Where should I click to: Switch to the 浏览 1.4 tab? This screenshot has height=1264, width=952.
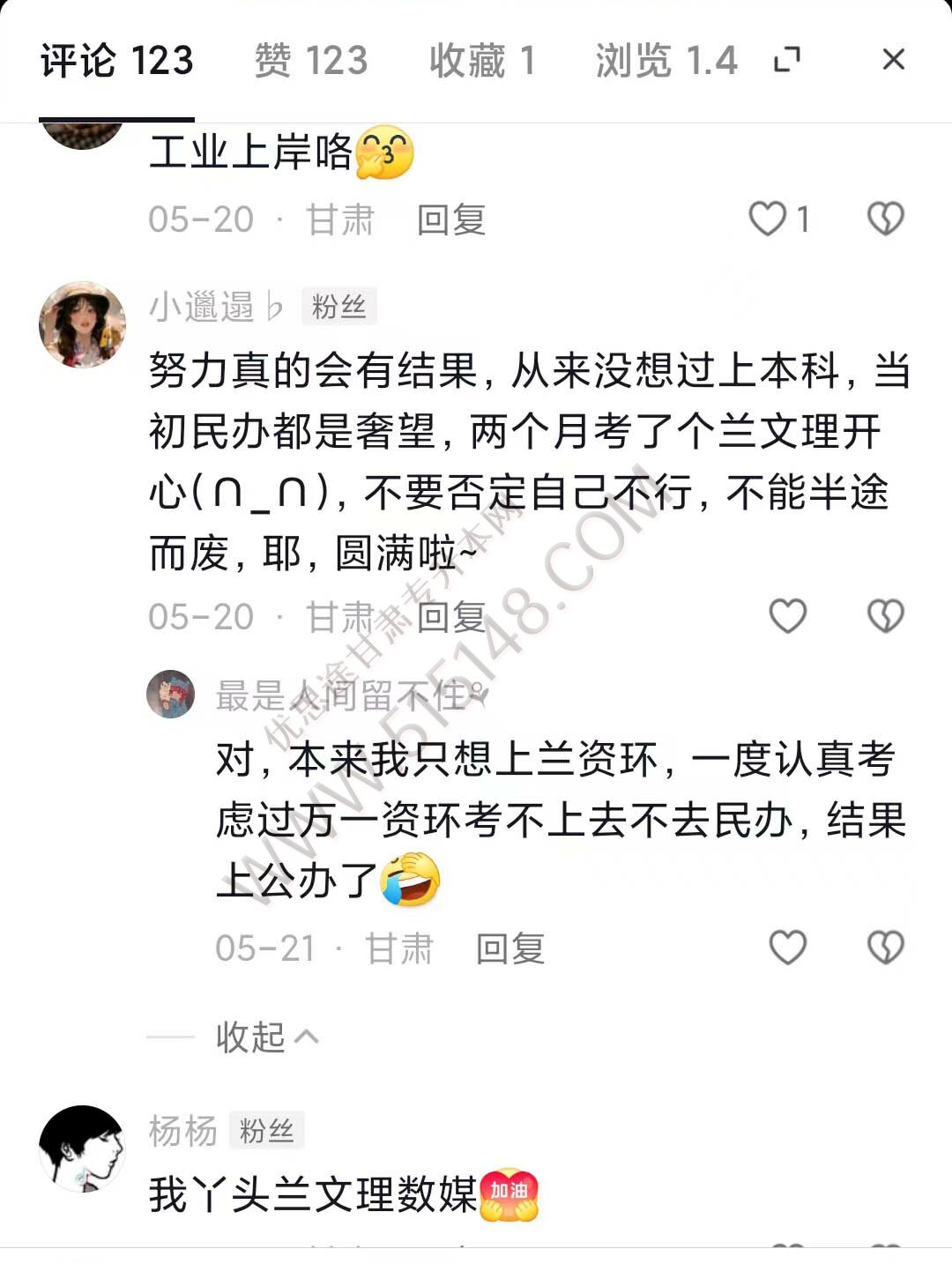coord(666,61)
